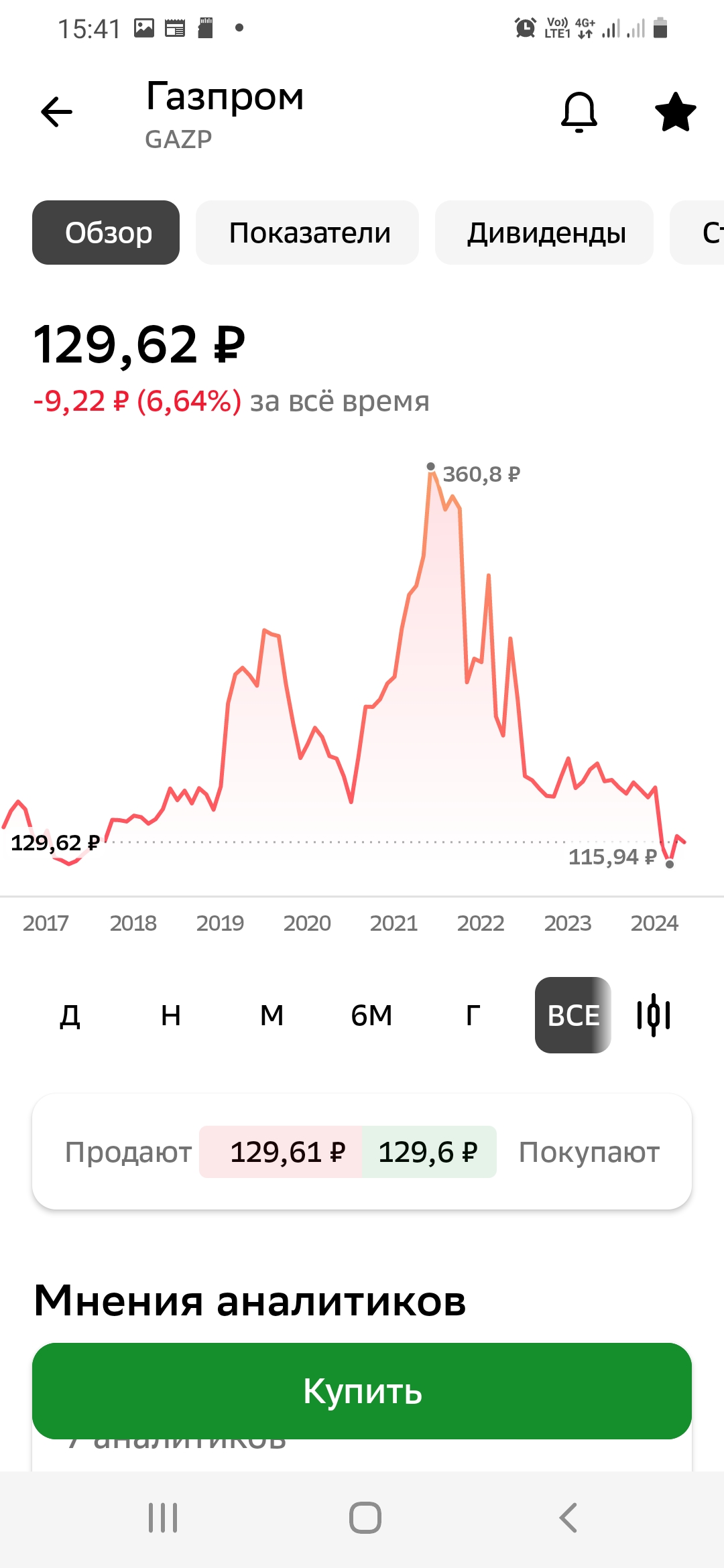Tap the buy price 129,6 ₽
Image resolution: width=724 pixels, height=1568 pixels.
429,1152
